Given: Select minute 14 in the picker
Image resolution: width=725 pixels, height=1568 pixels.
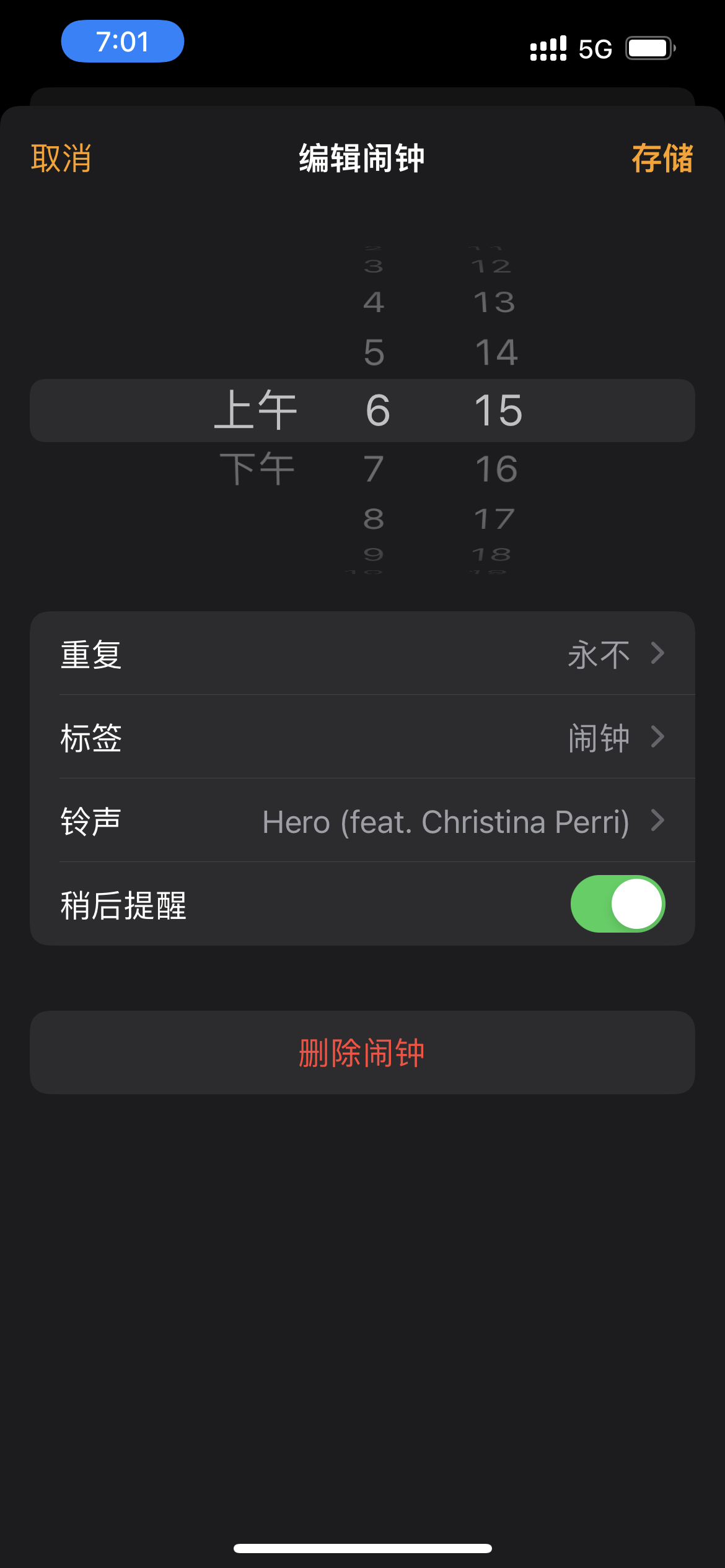Looking at the screenshot, I should pyautogui.click(x=496, y=352).
